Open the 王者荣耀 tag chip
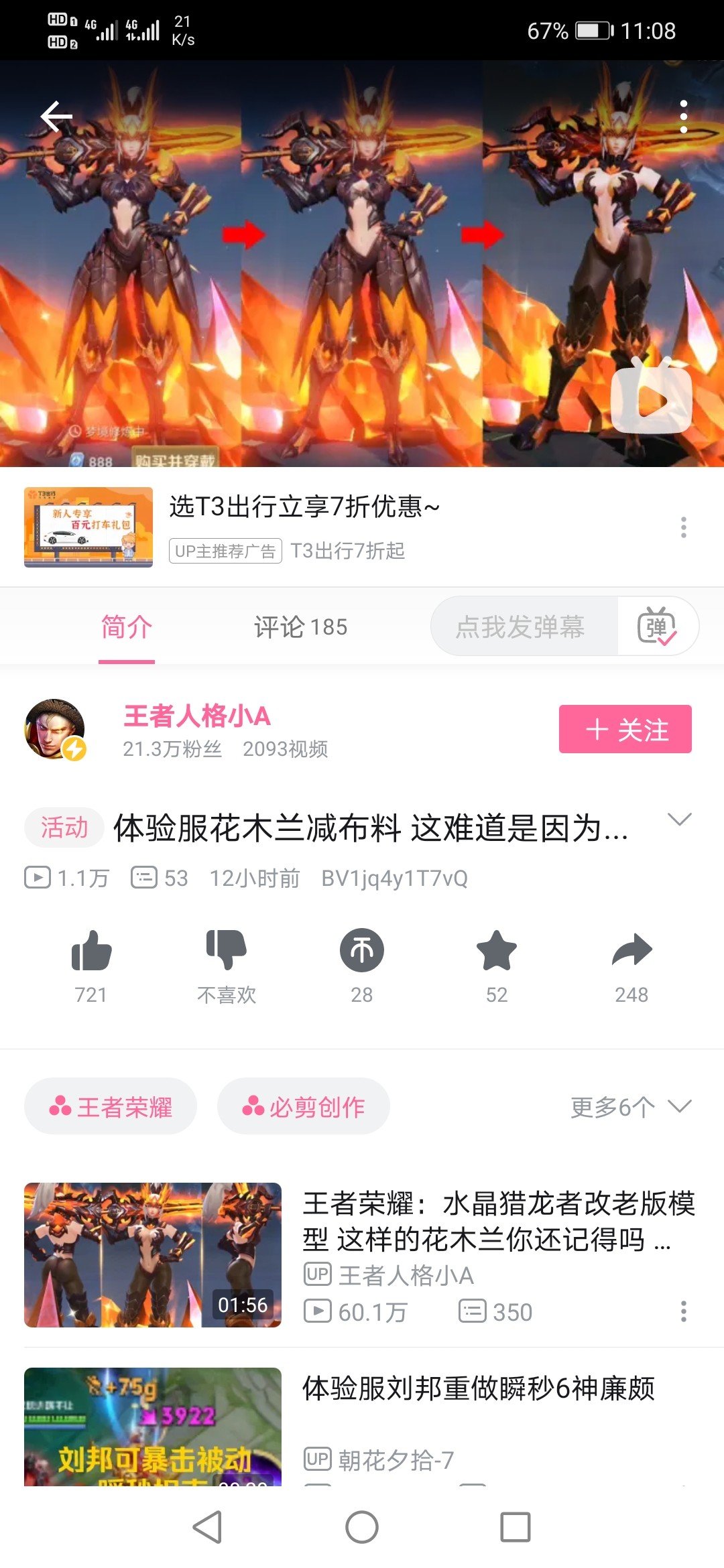Image resolution: width=724 pixels, height=1568 pixels. [x=111, y=1106]
